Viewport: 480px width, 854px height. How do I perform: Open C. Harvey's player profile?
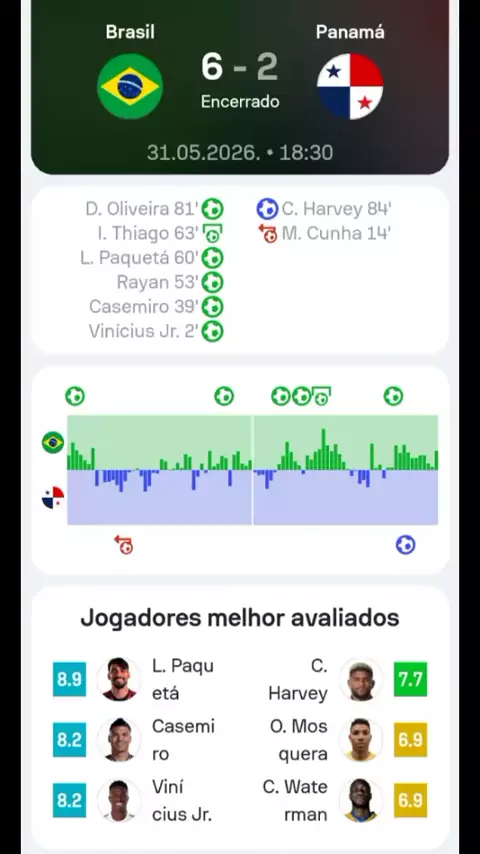click(347, 679)
